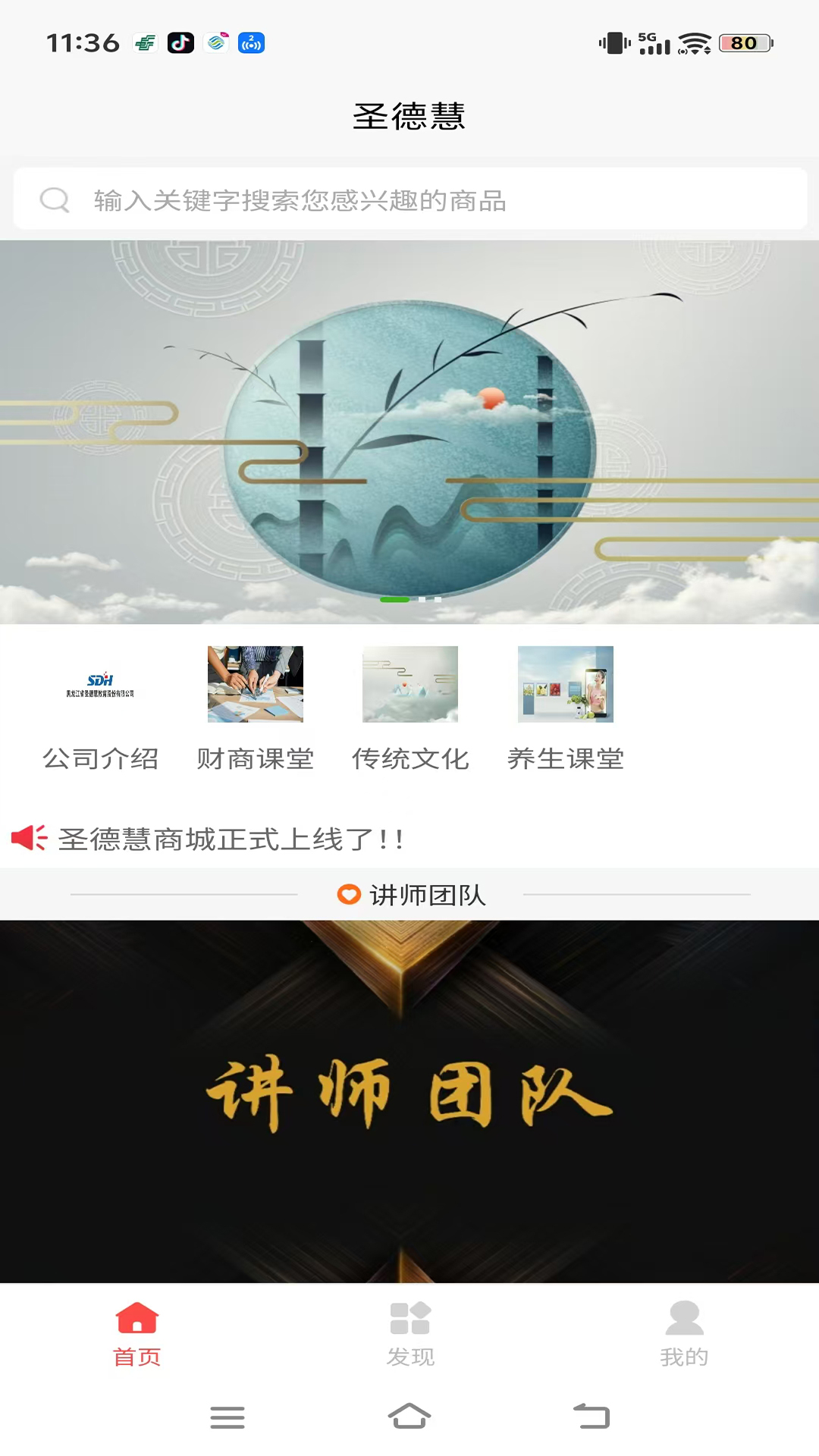Image resolution: width=819 pixels, height=1456 pixels.
Task: Go to the 我的 tab
Action: click(x=684, y=1335)
